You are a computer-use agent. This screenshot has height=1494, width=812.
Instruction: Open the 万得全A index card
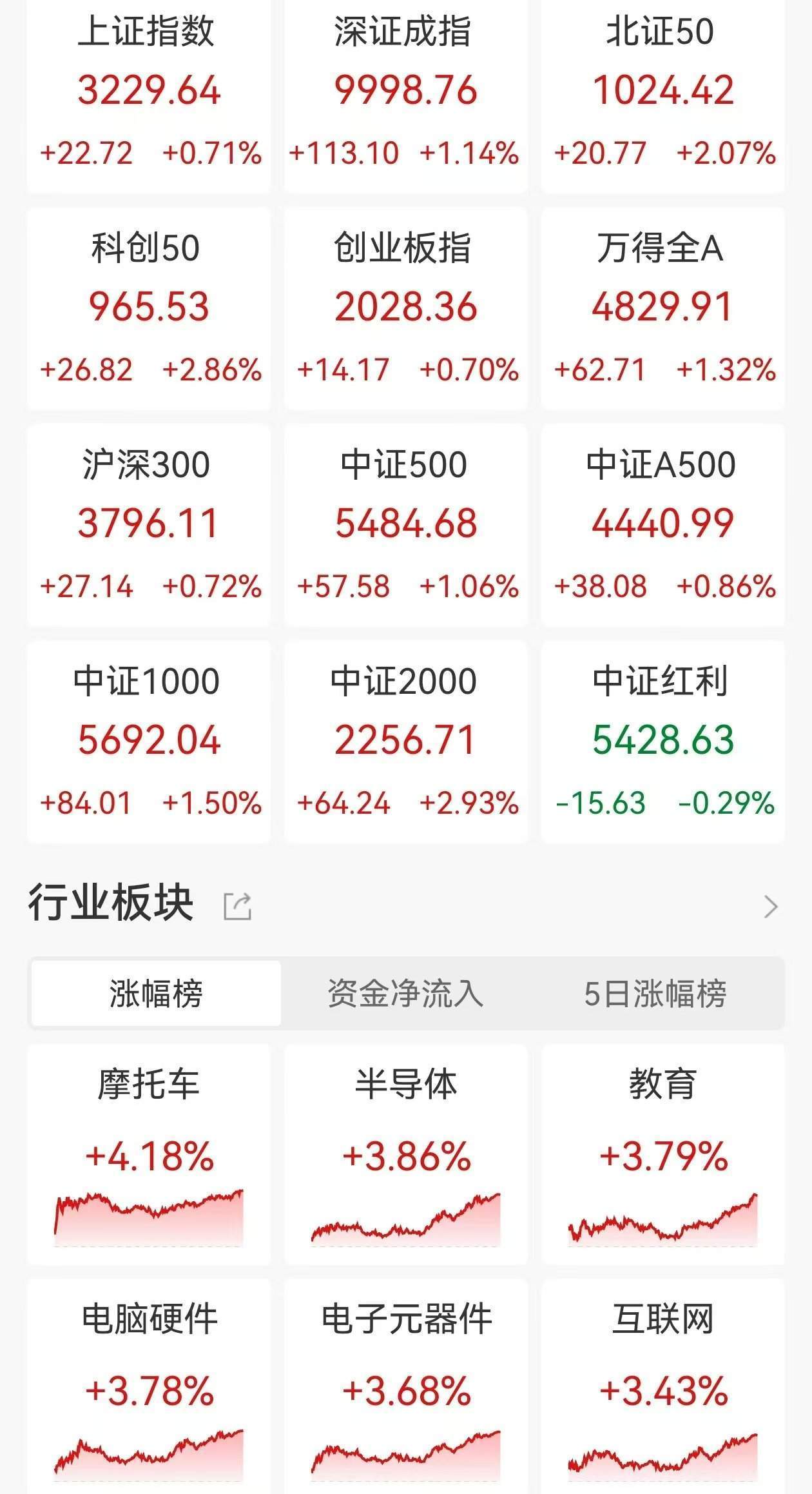click(x=662, y=308)
